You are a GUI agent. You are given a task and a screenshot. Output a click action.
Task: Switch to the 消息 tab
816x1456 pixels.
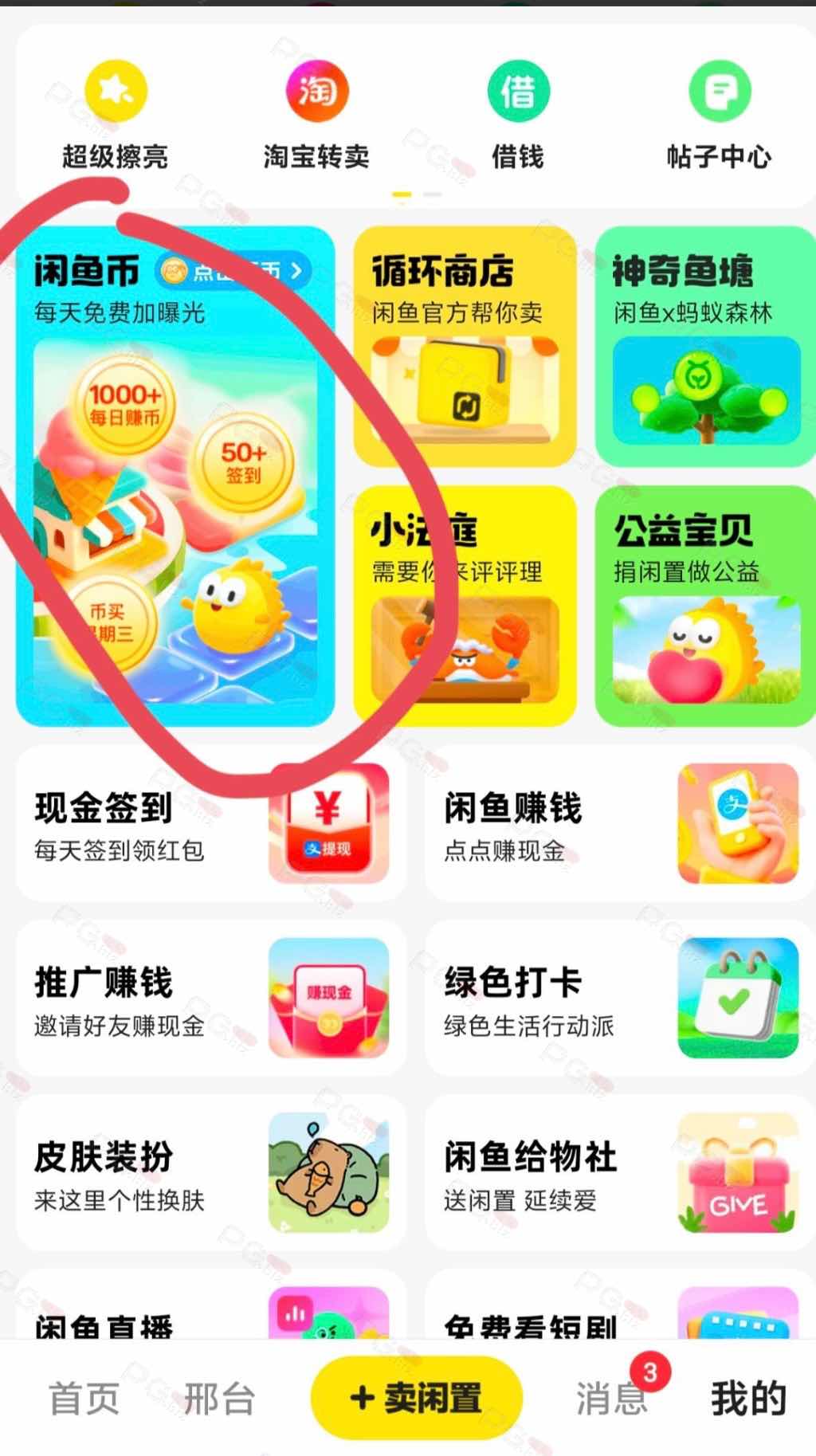(x=611, y=1399)
